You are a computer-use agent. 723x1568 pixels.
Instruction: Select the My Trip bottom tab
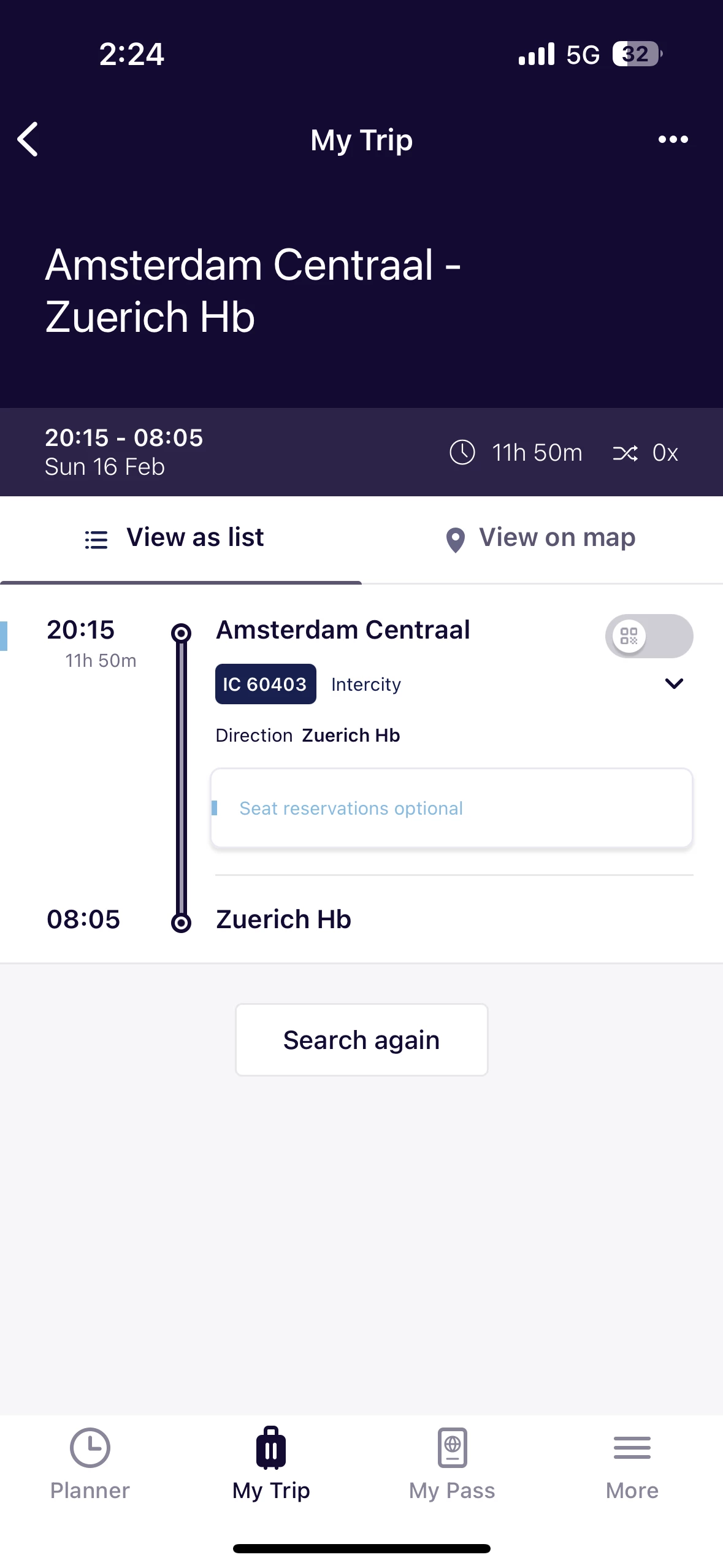[x=271, y=1464]
